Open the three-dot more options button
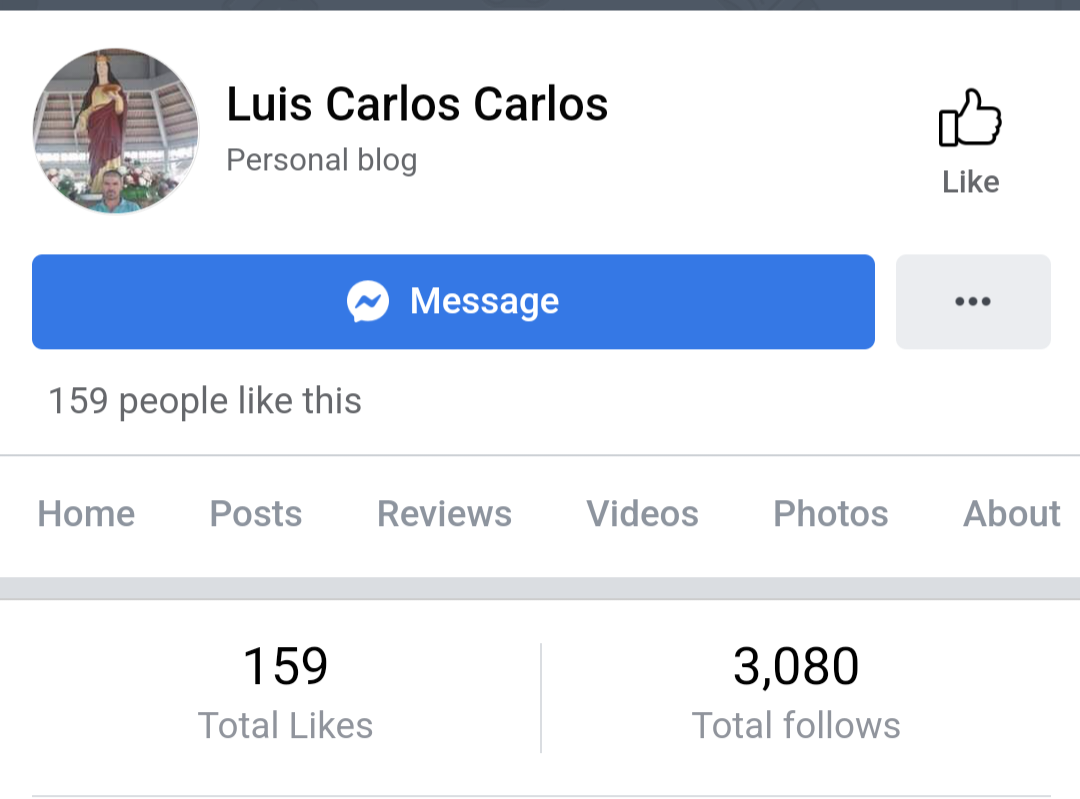The image size is (1080, 799). 972,301
